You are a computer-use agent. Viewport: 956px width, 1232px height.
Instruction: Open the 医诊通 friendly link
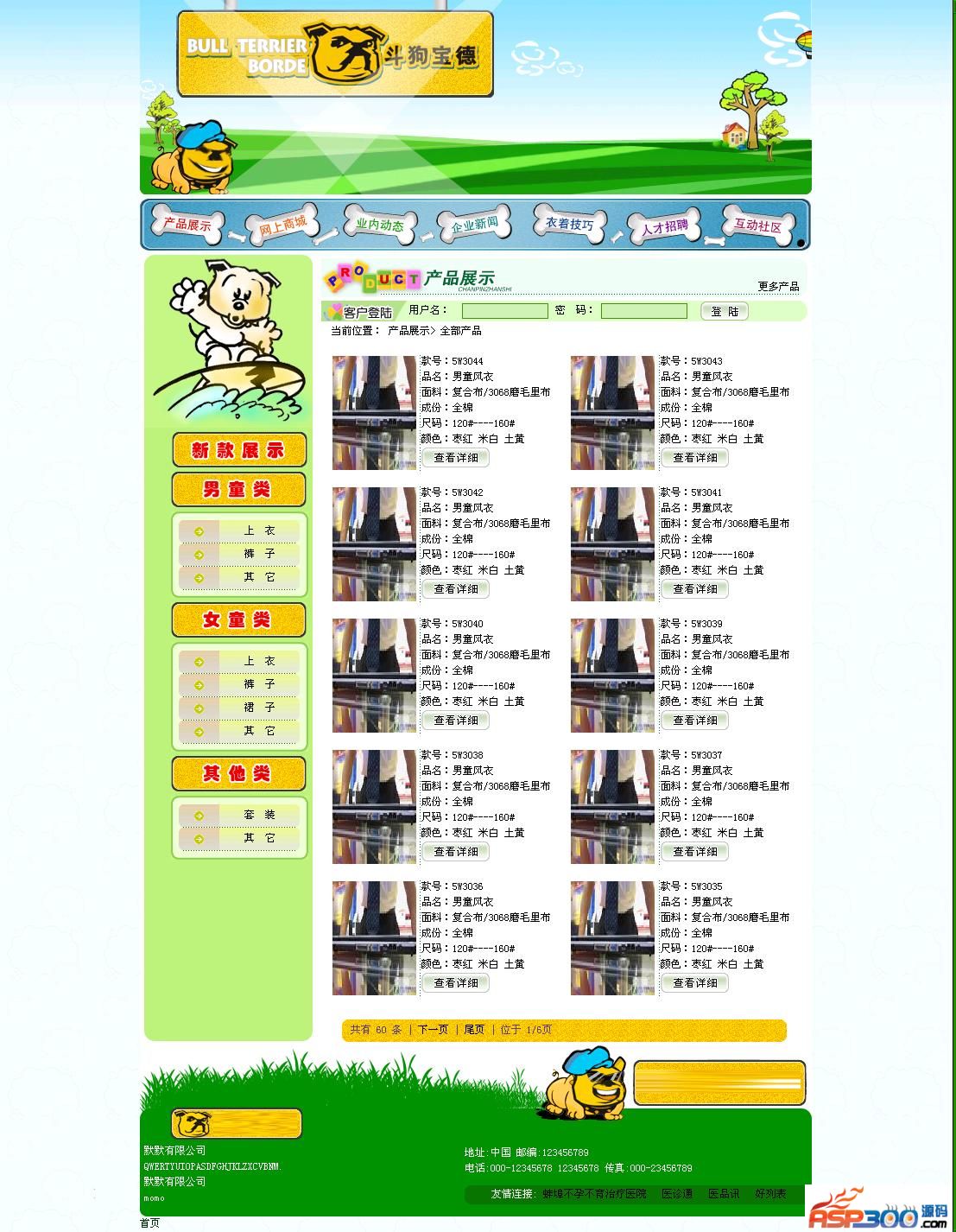point(676,1194)
